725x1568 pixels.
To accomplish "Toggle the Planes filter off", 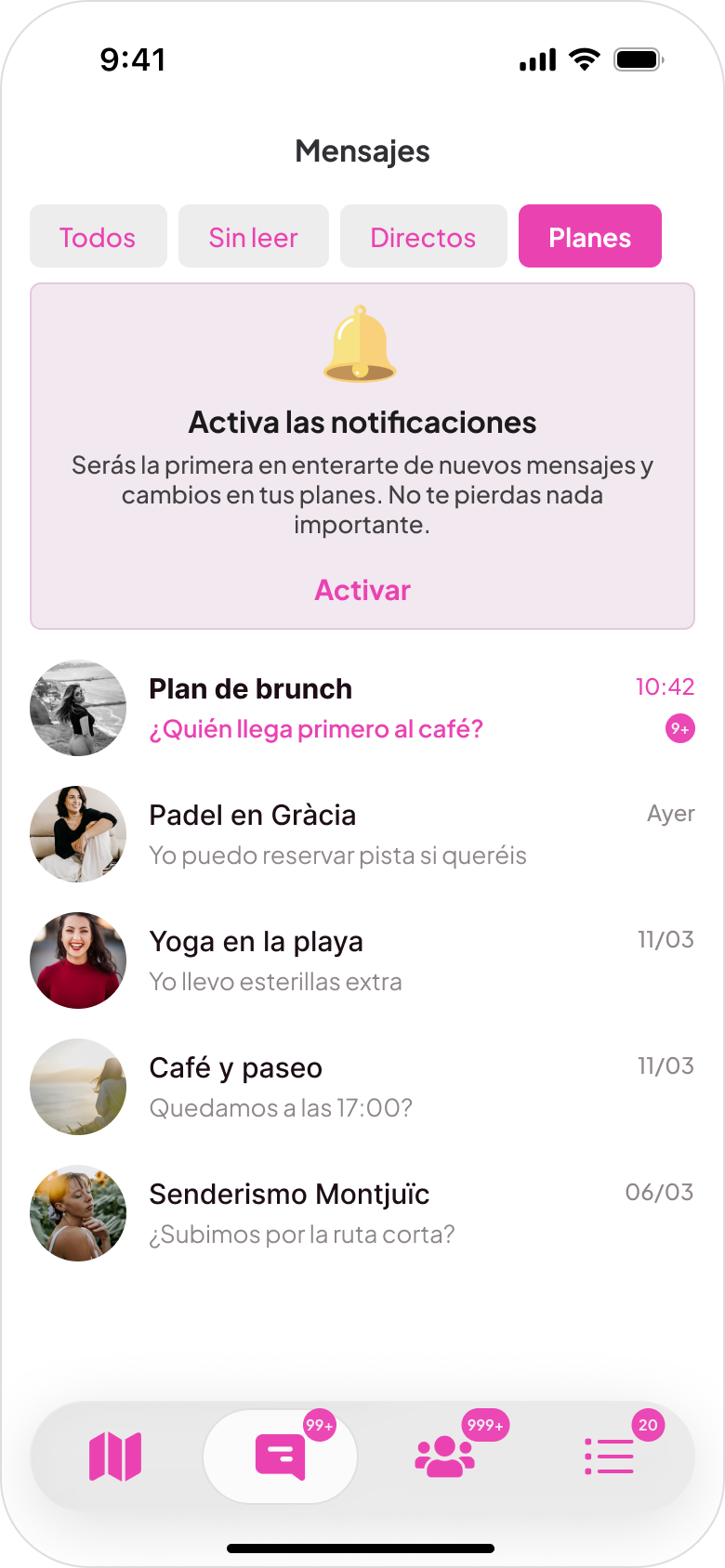I will (589, 236).
